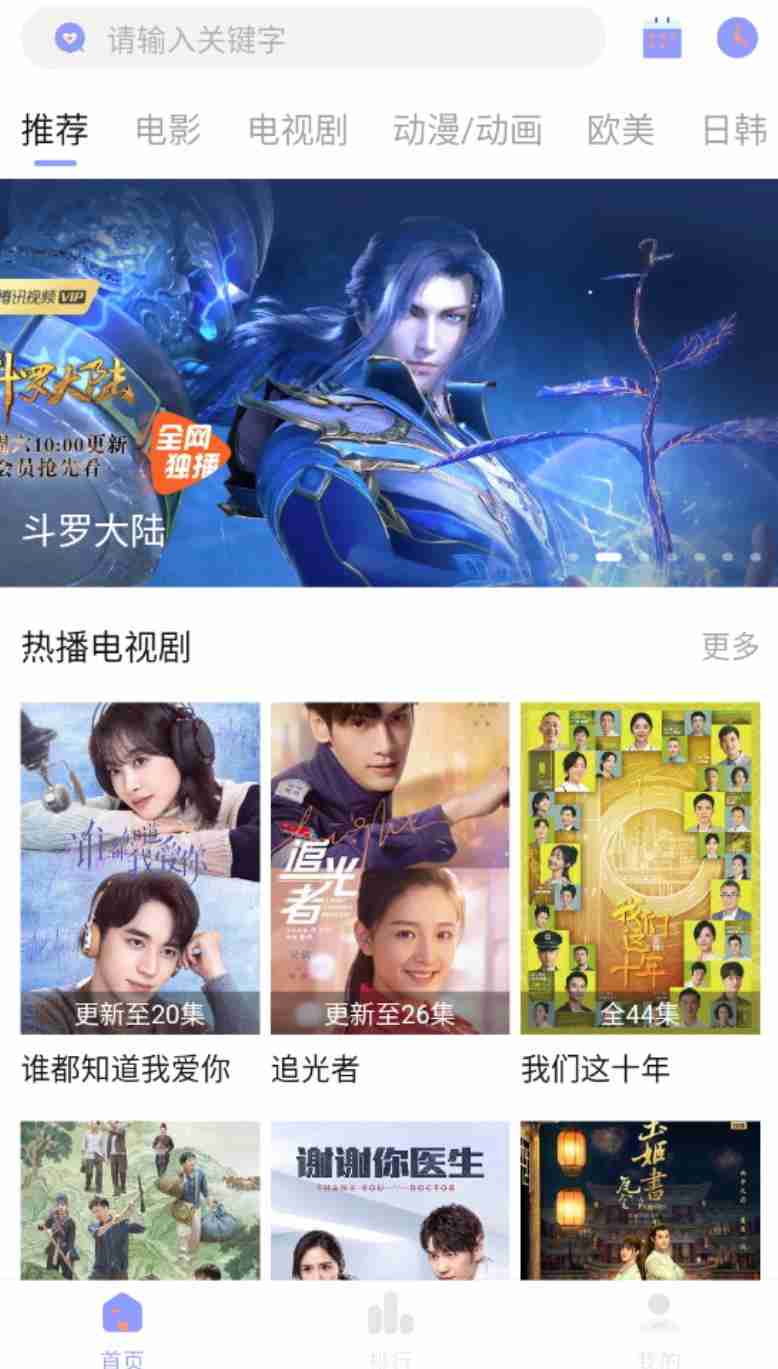Switch to the 电视剧 tab

[297, 130]
